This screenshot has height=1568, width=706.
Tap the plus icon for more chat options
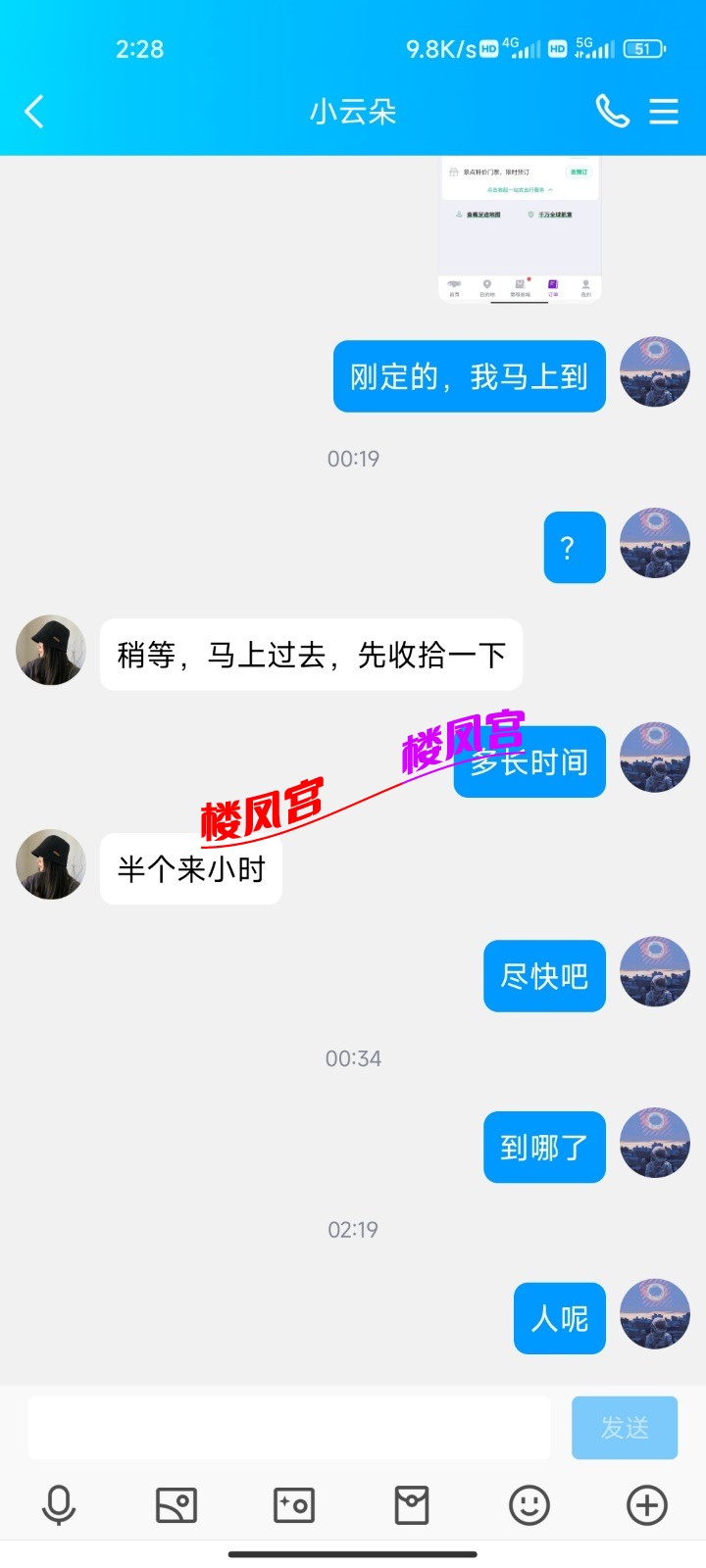(x=647, y=1505)
